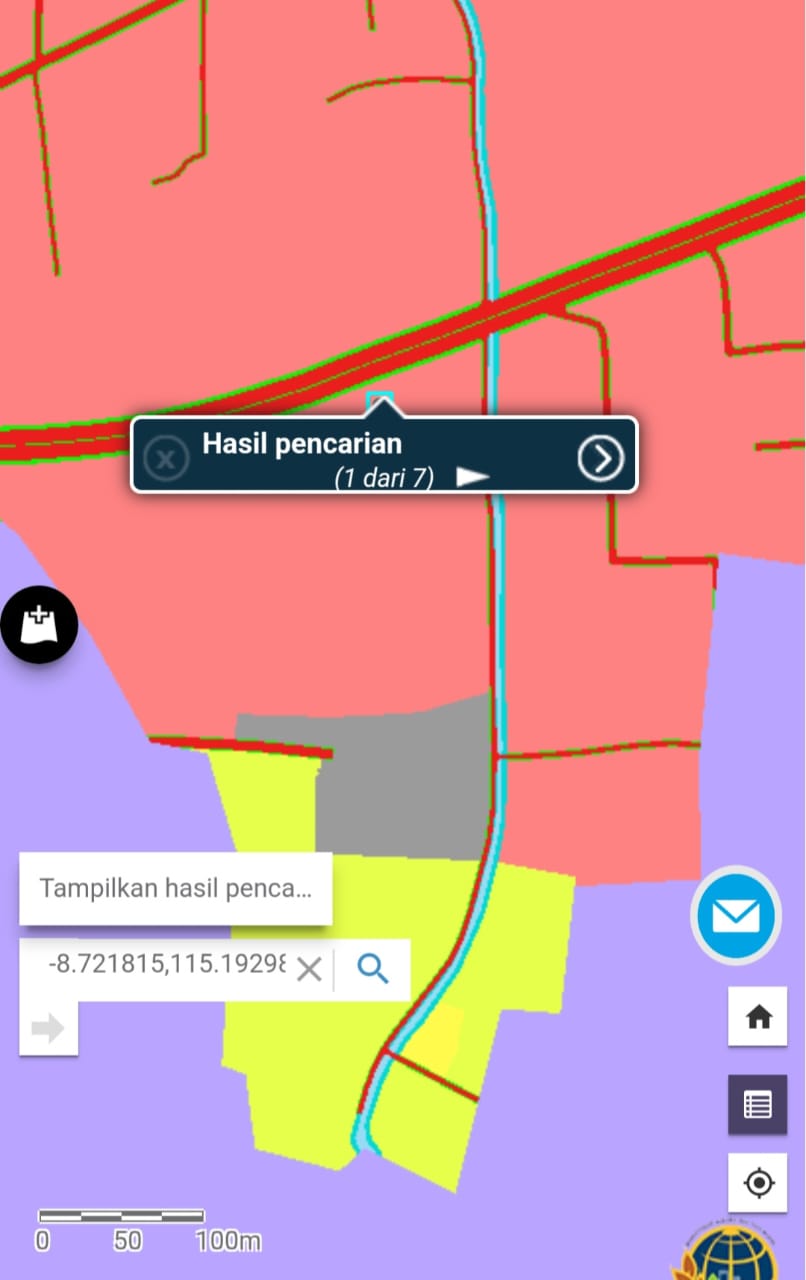Go to next search result
806x1280 pixels.
[x=473, y=477]
